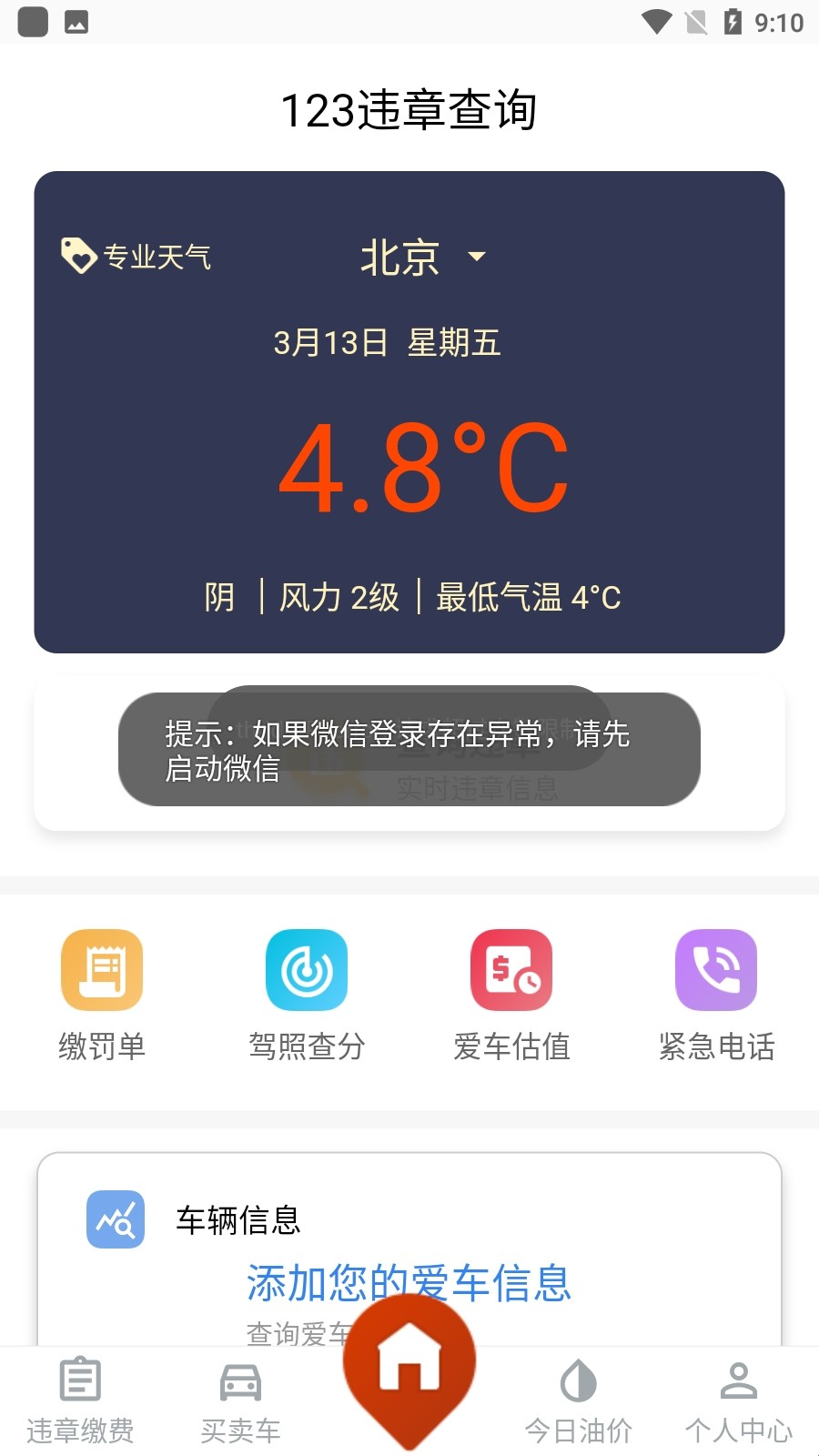
Task: Open 紧急电话 emergency numbers
Action: [716, 995]
